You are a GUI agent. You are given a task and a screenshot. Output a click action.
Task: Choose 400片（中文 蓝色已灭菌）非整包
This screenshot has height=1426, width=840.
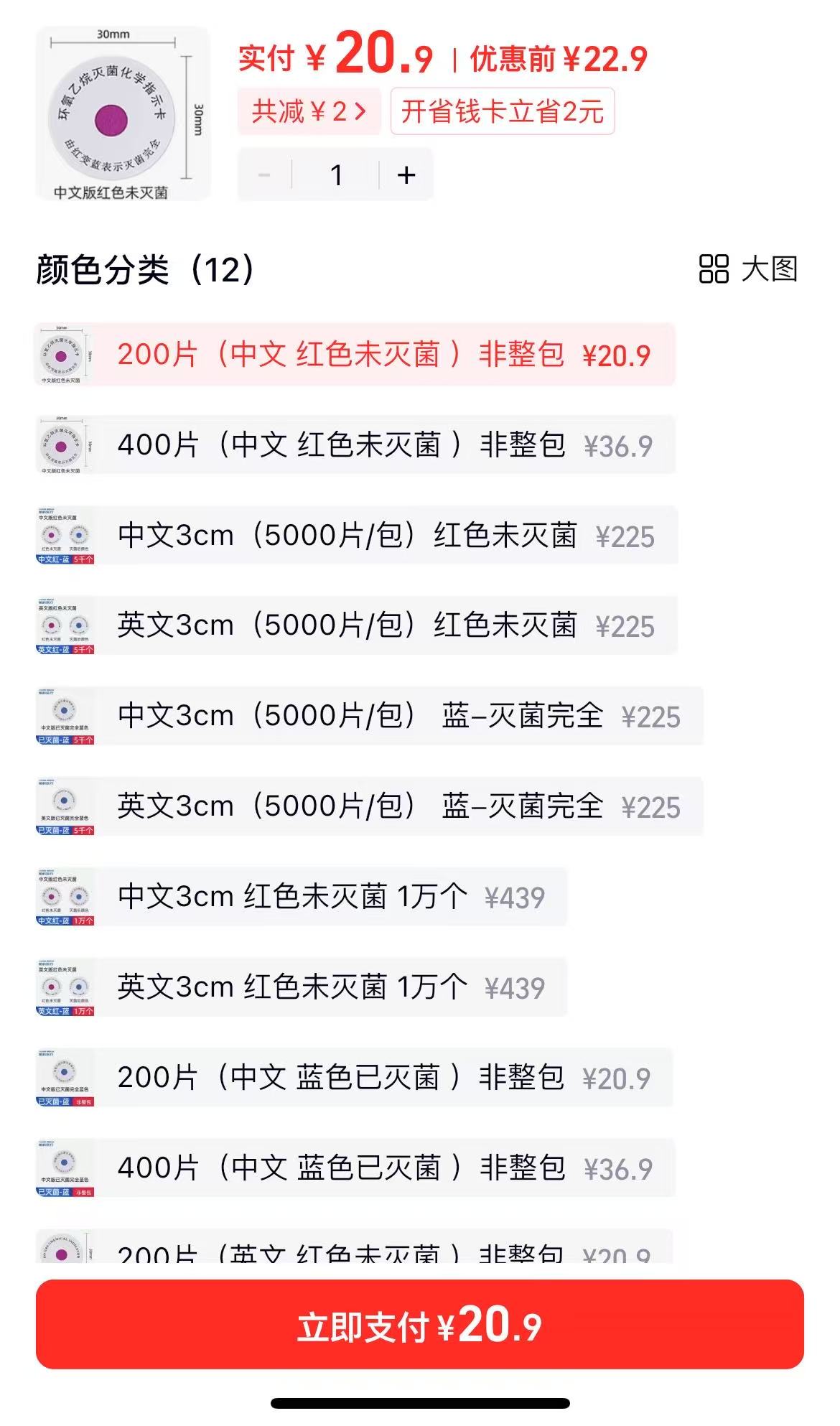click(x=355, y=1168)
